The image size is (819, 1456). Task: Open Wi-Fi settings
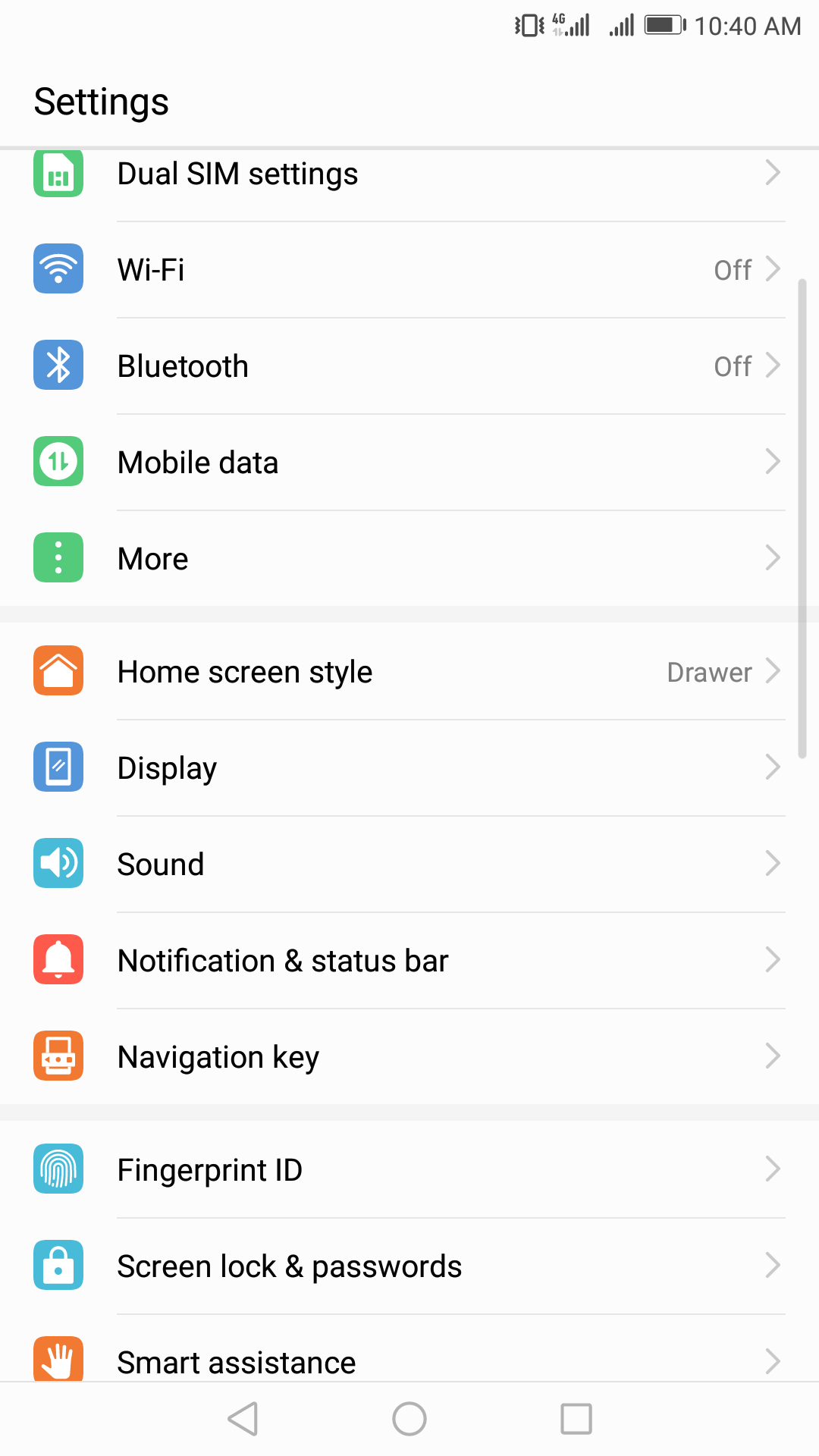(x=409, y=270)
